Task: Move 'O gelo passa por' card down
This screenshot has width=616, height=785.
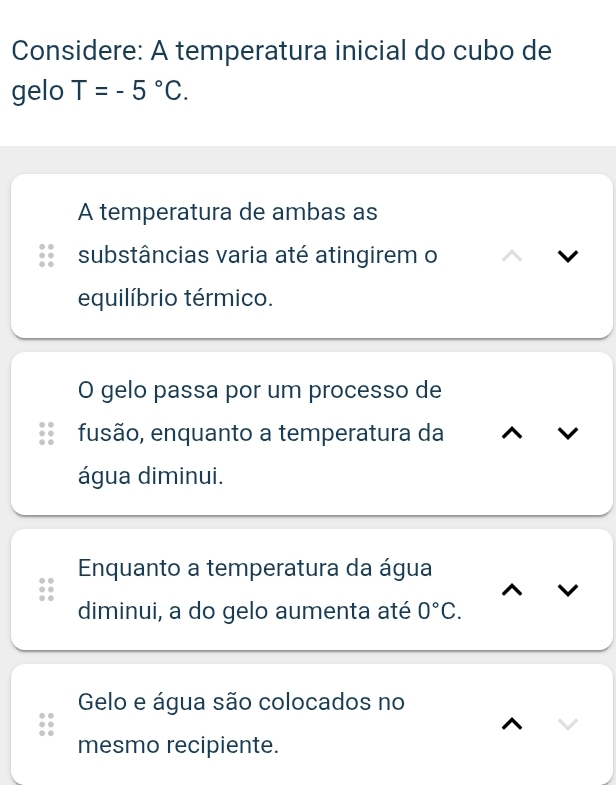Action: coord(568,433)
